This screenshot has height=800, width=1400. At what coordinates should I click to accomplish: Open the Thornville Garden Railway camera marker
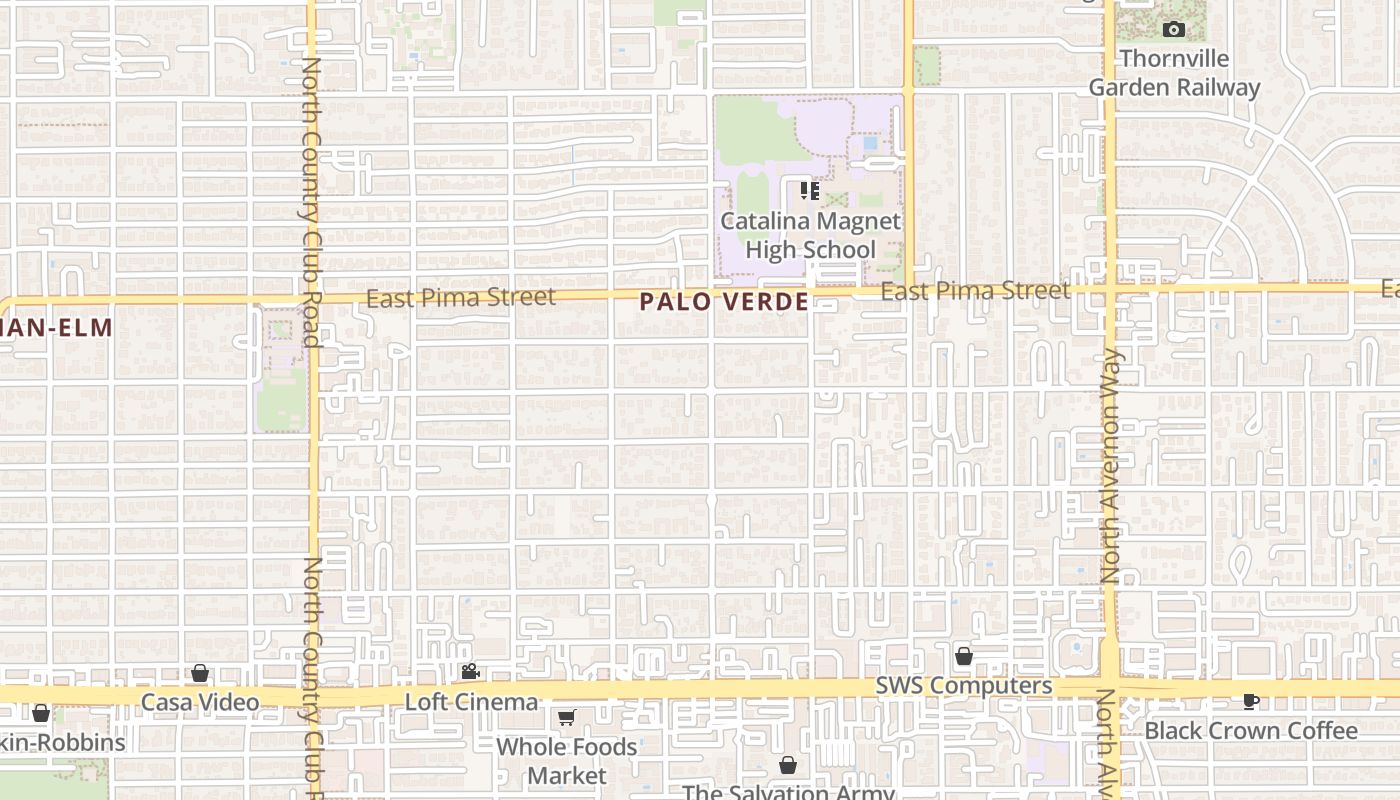coord(1174,30)
